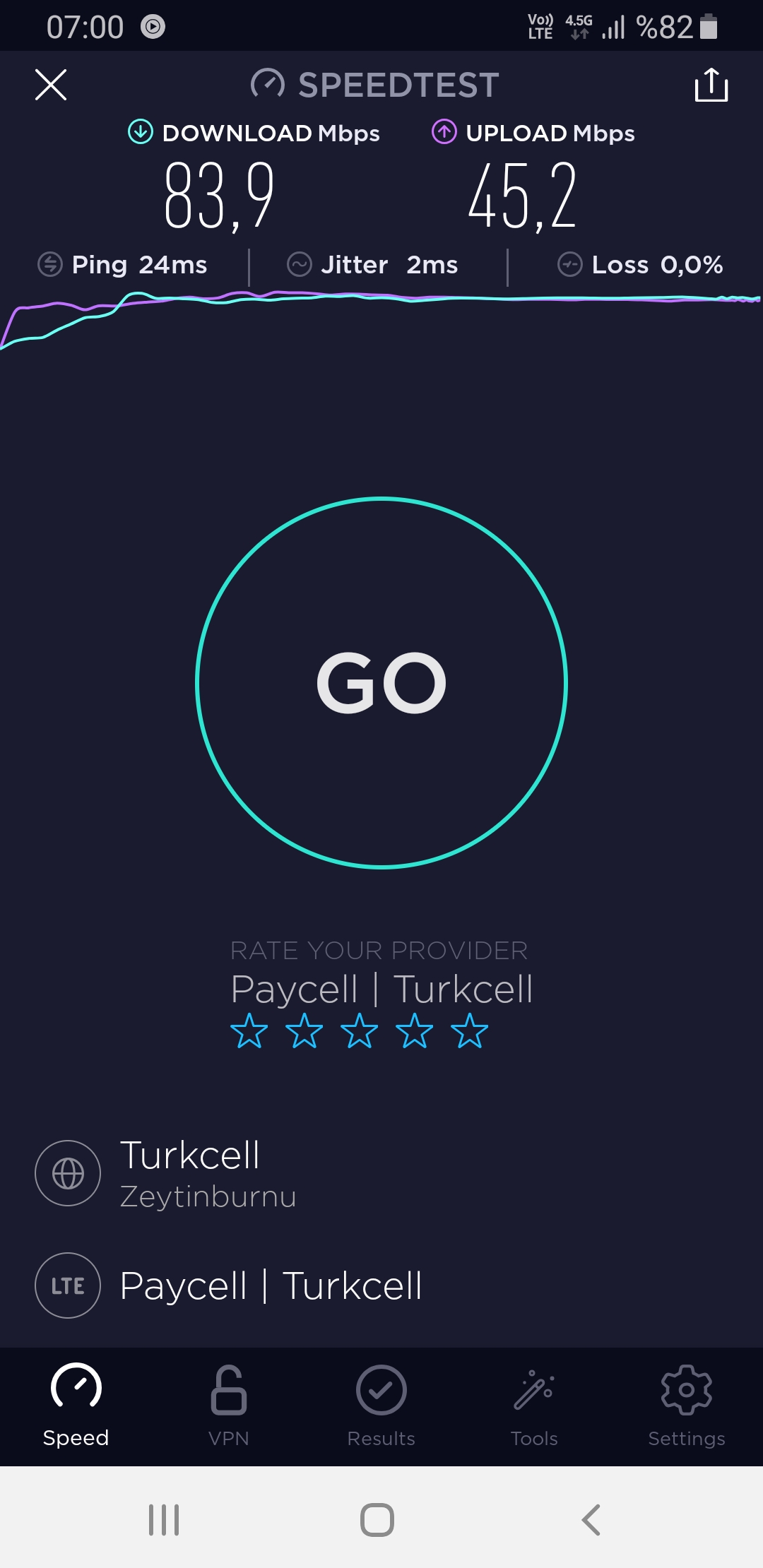Open the Settings tab
Image resolution: width=763 pixels, height=1568 pixels.
point(687,1406)
